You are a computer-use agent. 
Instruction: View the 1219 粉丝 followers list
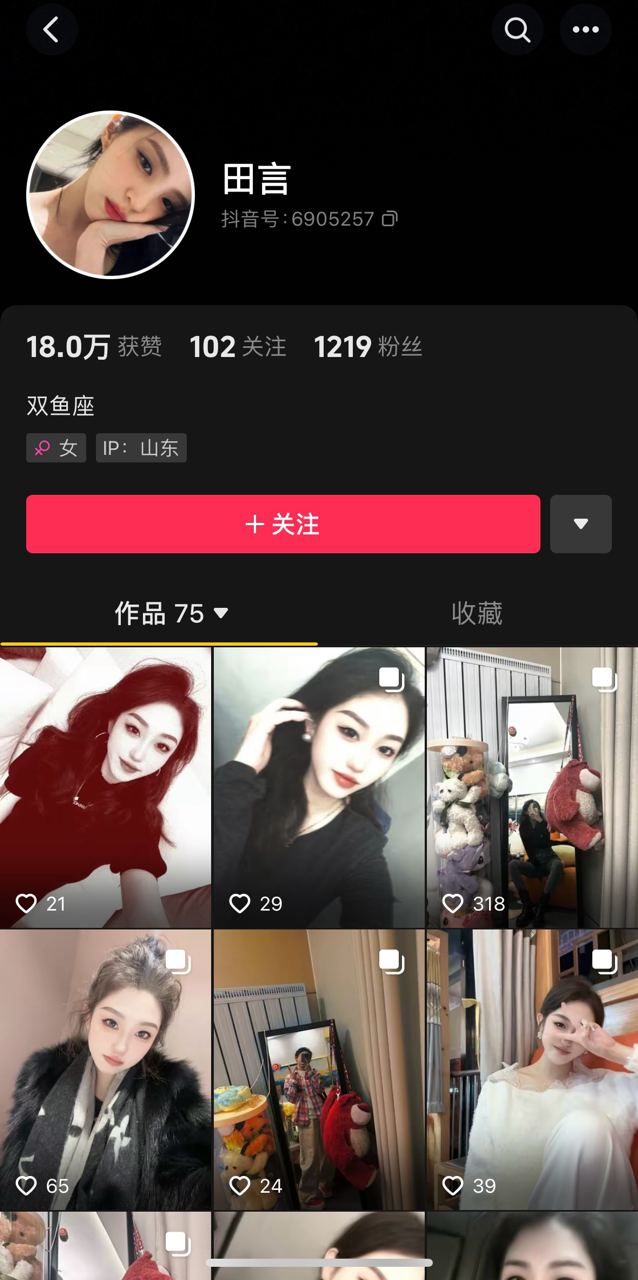coord(368,347)
